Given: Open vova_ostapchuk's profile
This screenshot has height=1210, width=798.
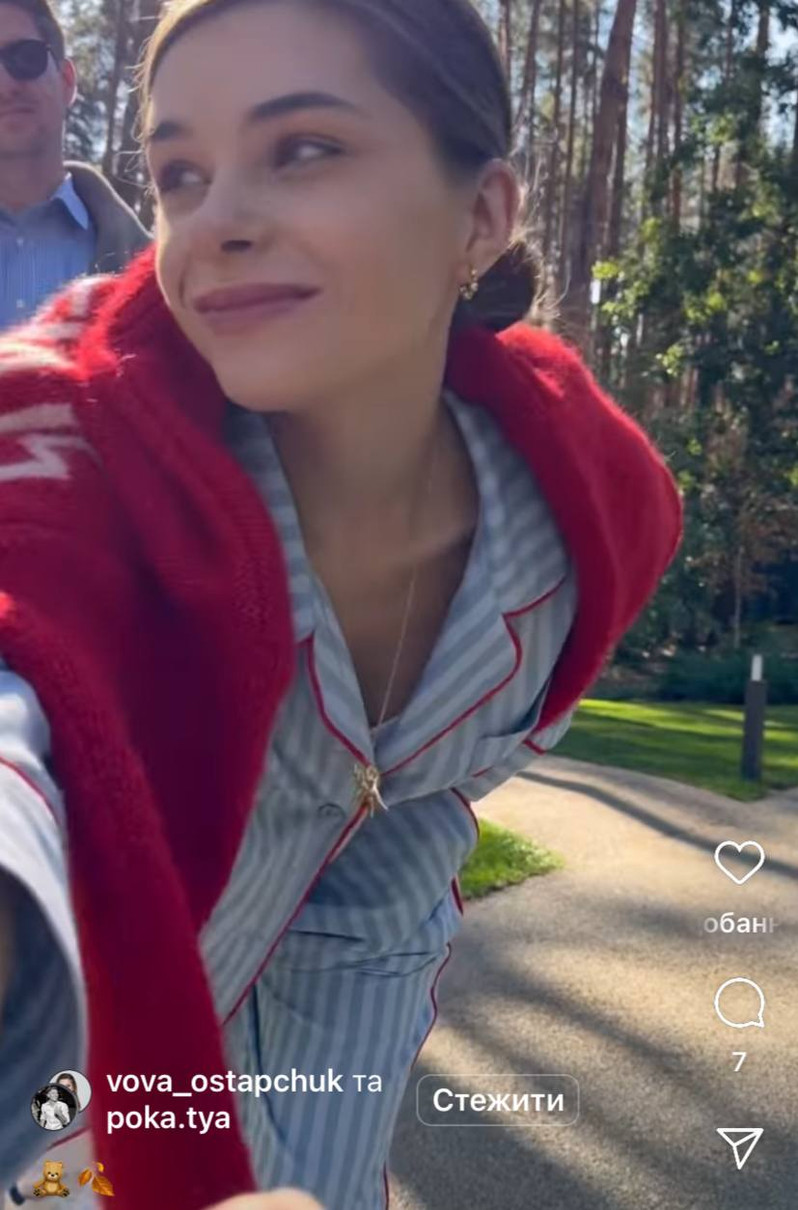Looking at the screenshot, I should [x=224, y=1082].
